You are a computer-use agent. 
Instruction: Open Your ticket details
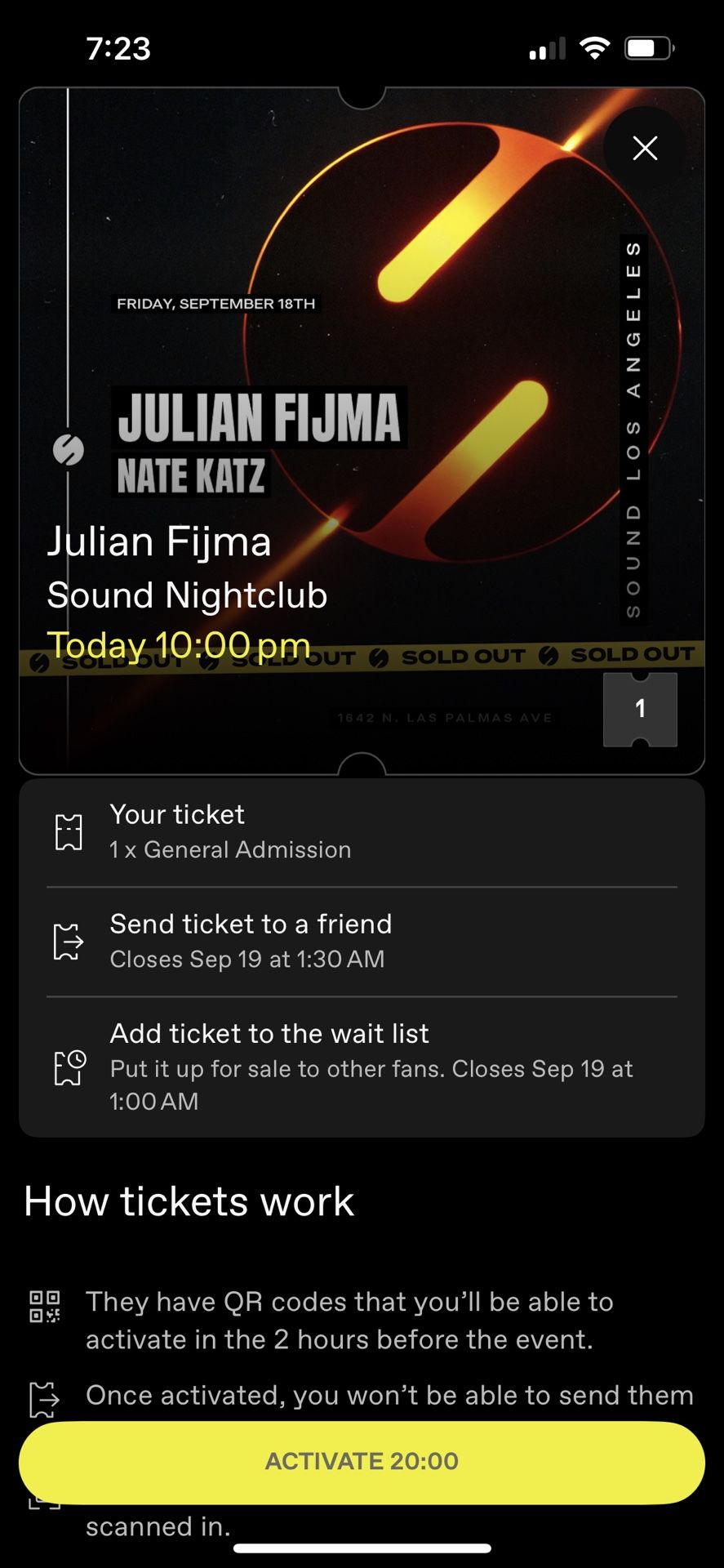point(362,832)
